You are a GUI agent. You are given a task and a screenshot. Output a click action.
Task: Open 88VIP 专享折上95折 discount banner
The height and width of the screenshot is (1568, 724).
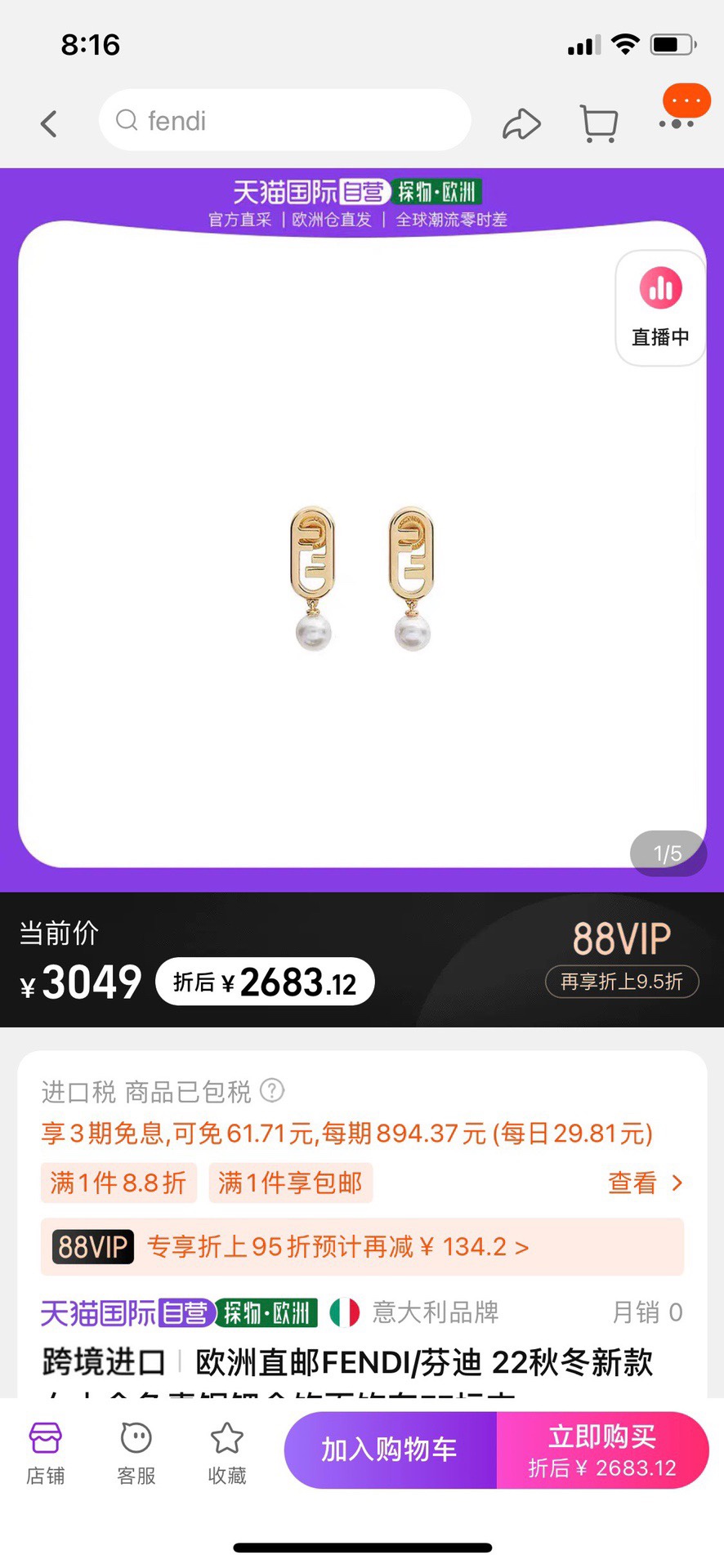pos(362,1246)
